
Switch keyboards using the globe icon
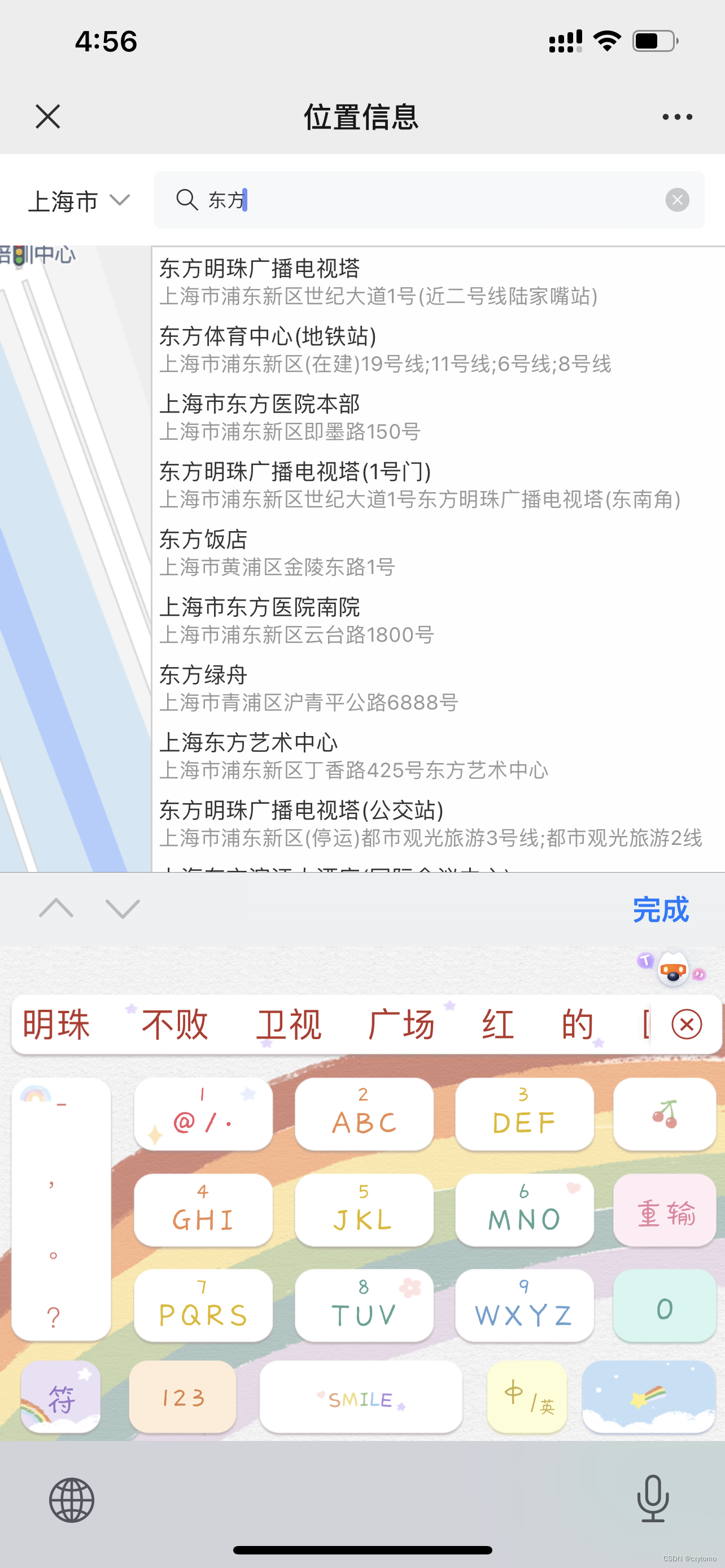point(71,1499)
